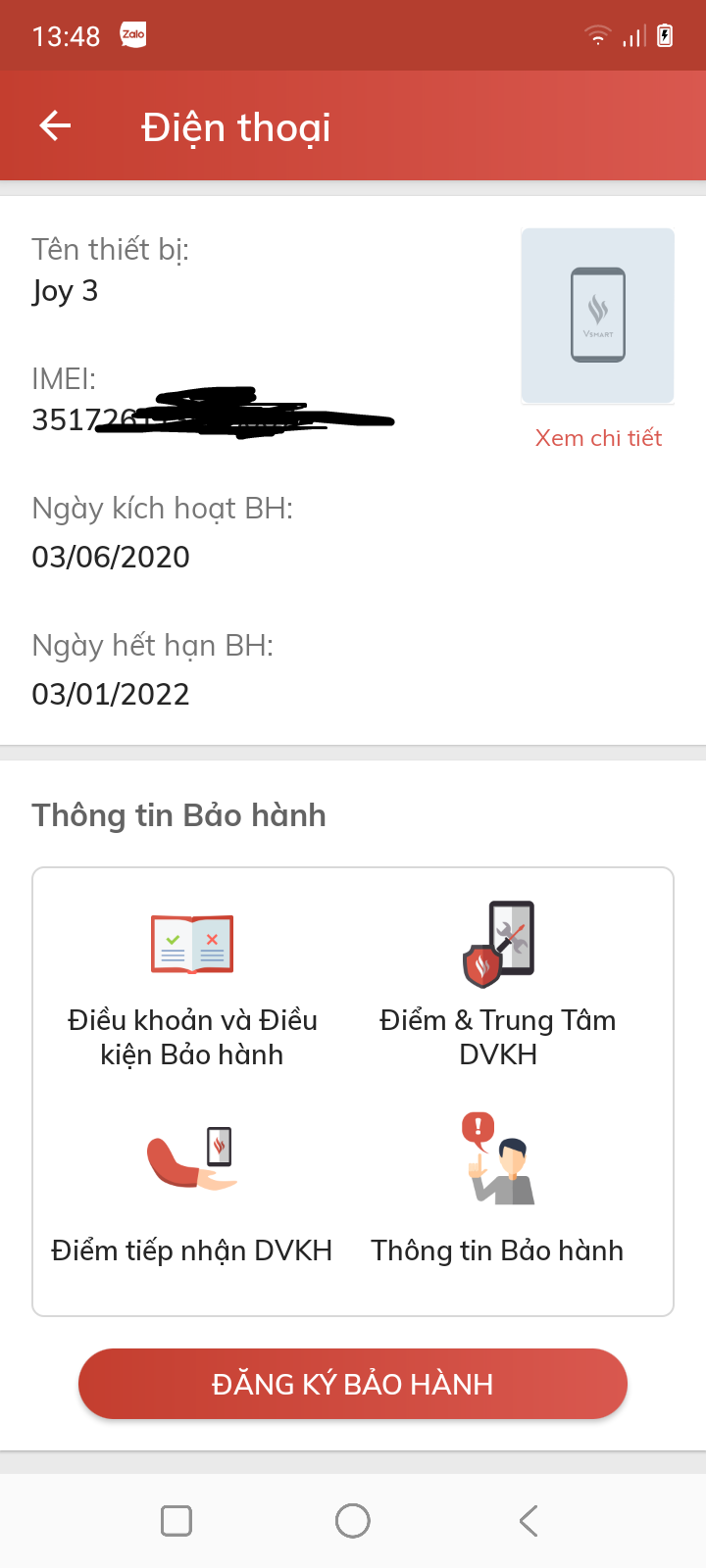Go back using the header arrow
The image size is (706, 1568).
[56, 126]
